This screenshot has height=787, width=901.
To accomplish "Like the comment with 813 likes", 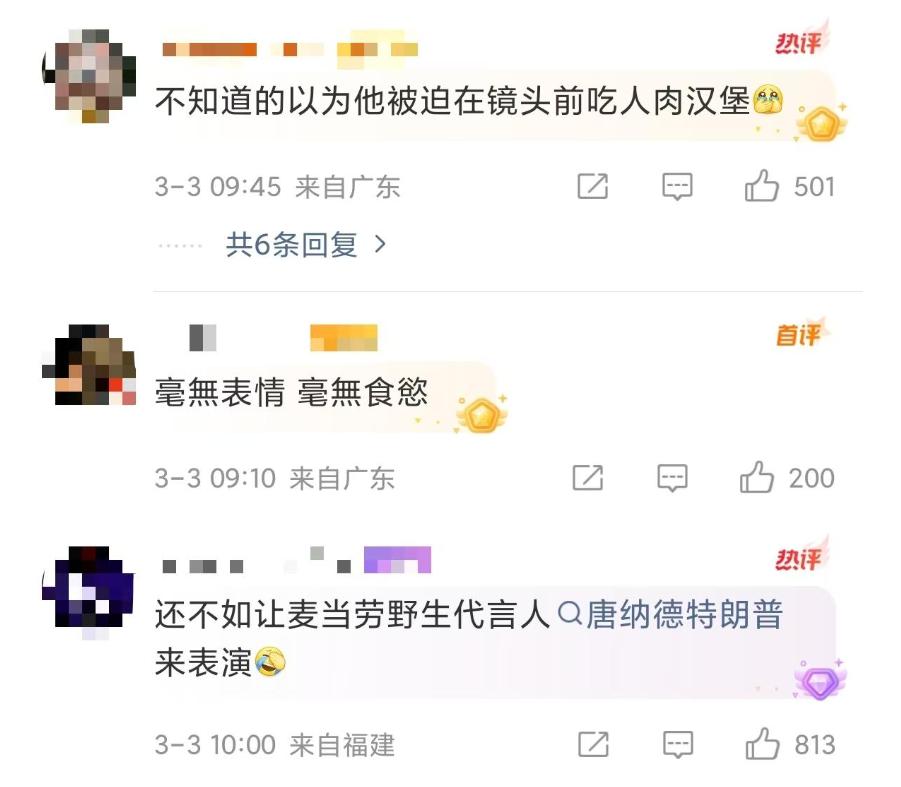I will [x=762, y=744].
